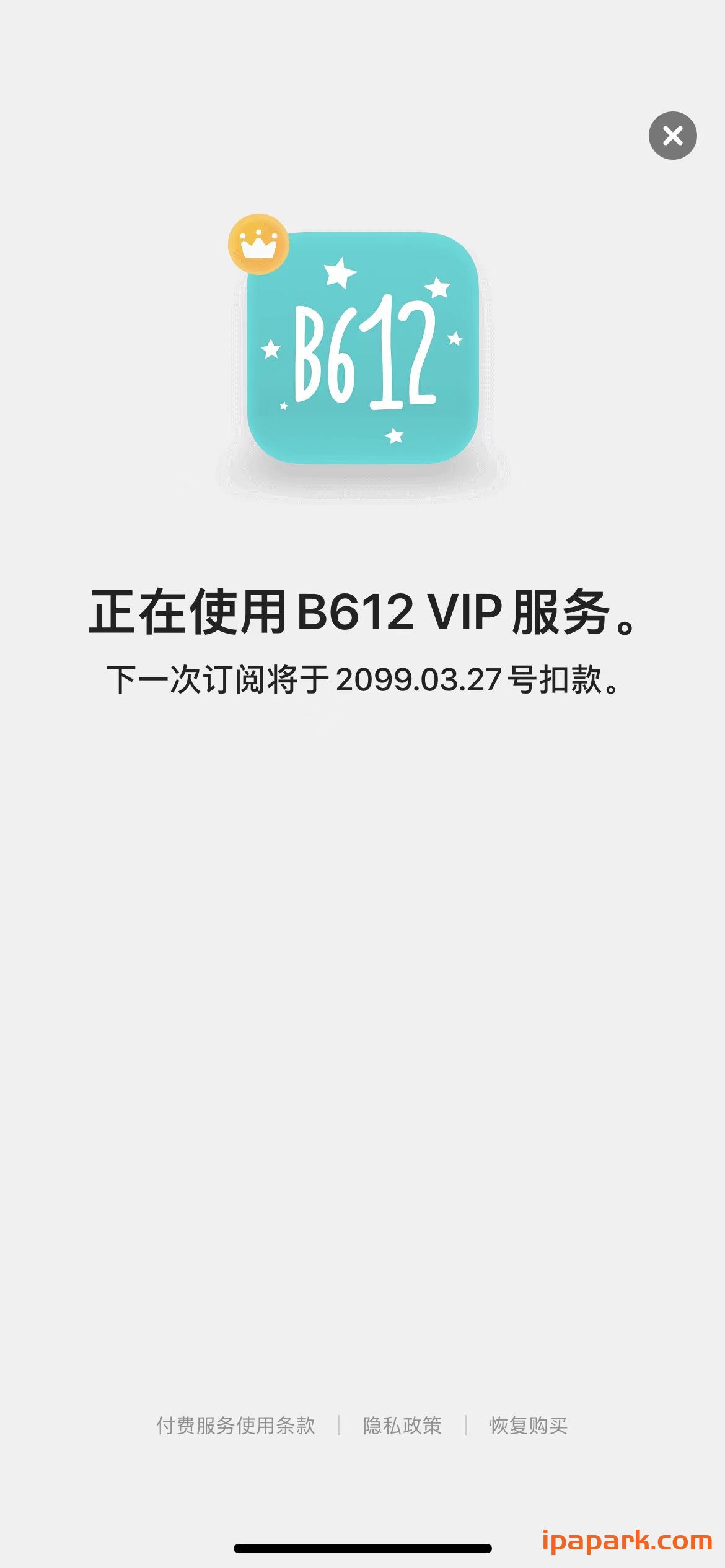Click the gray circular close control

672,136
